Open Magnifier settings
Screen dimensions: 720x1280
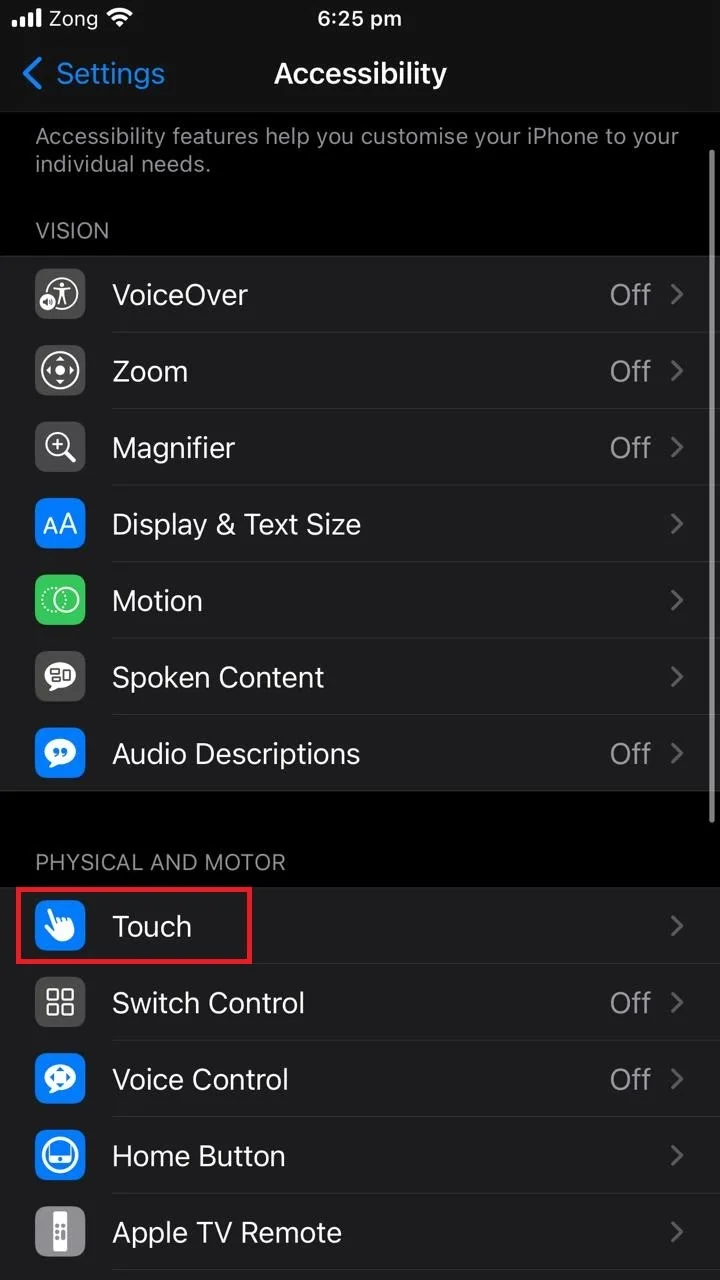point(360,448)
